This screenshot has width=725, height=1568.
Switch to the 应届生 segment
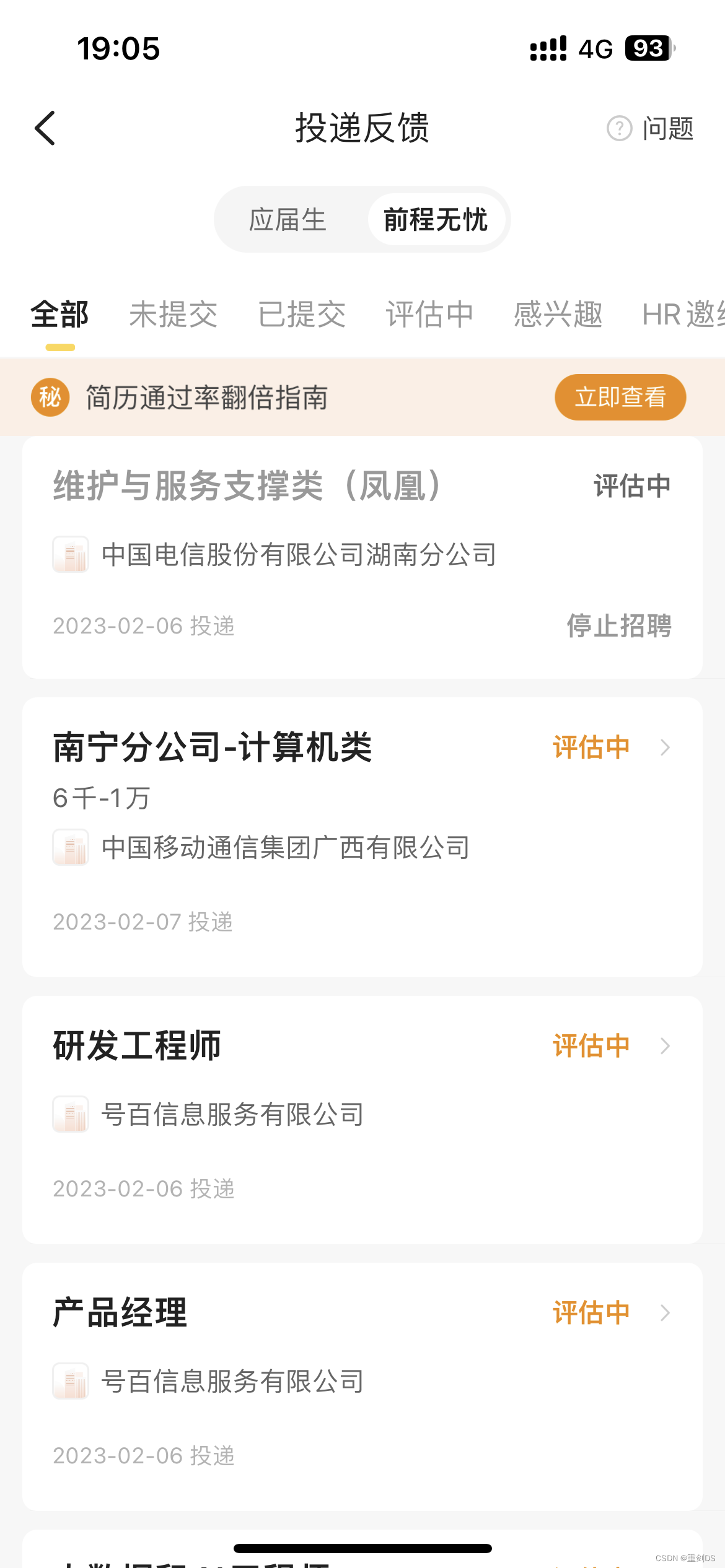[288, 220]
